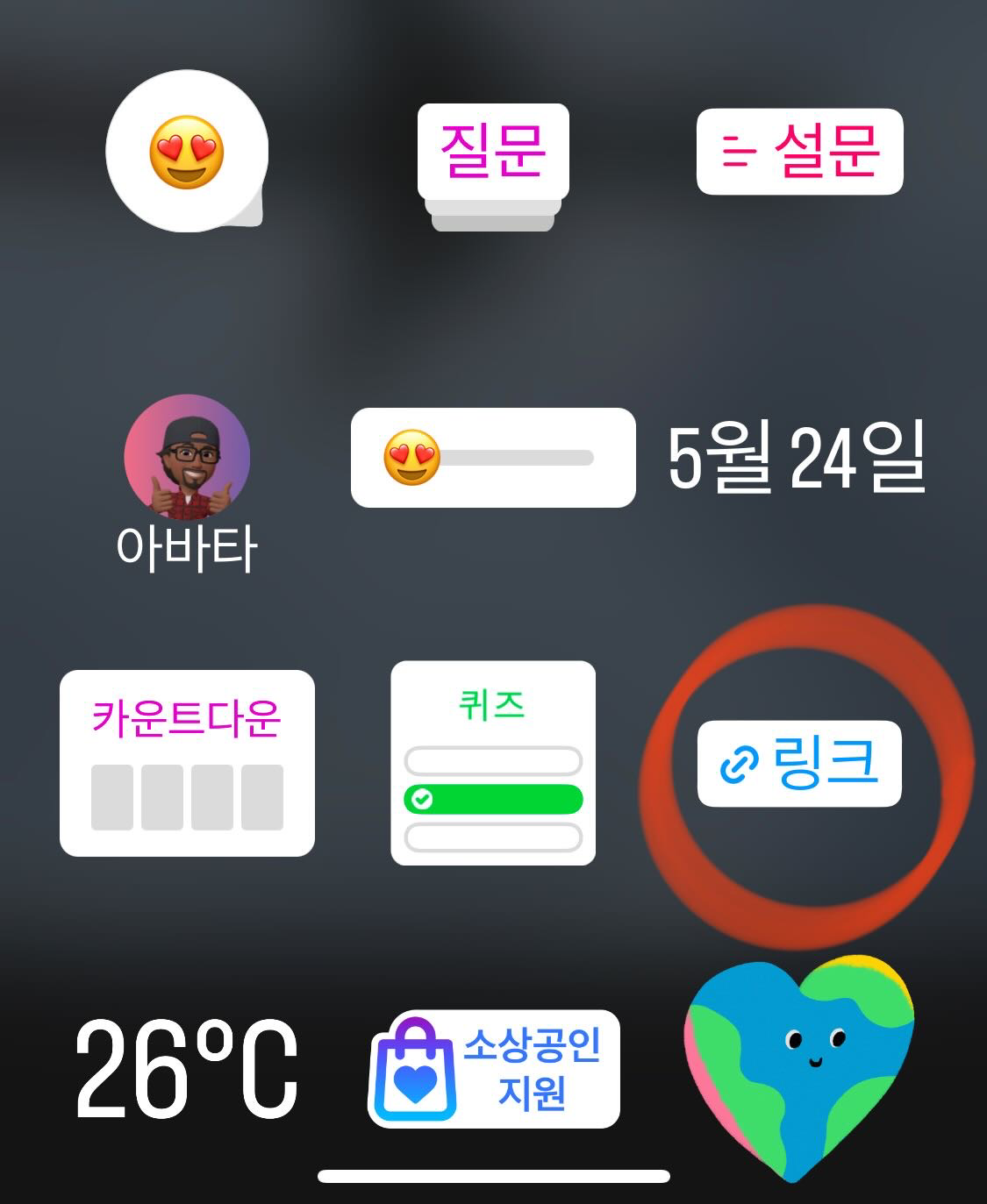Tap the home indicator bar at bottom

coord(493,1173)
